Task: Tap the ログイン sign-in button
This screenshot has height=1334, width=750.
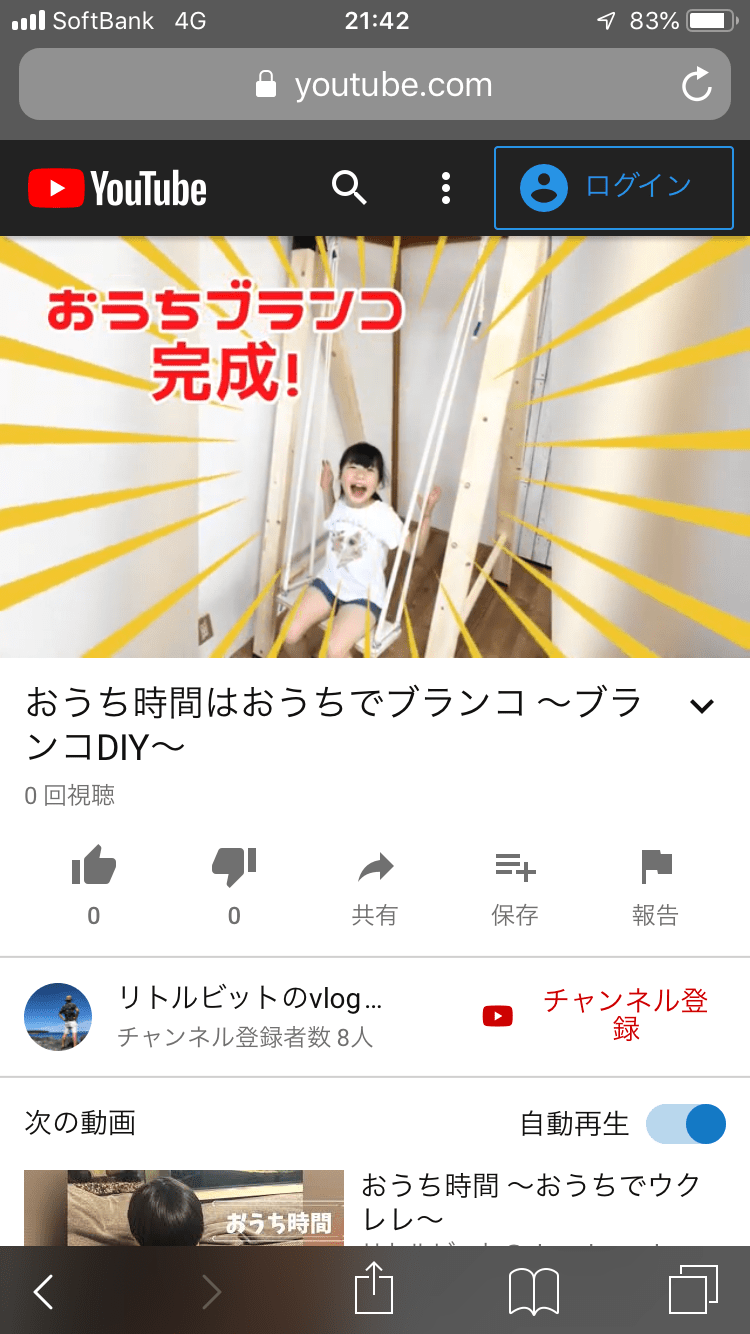Action: tap(613, 187)
